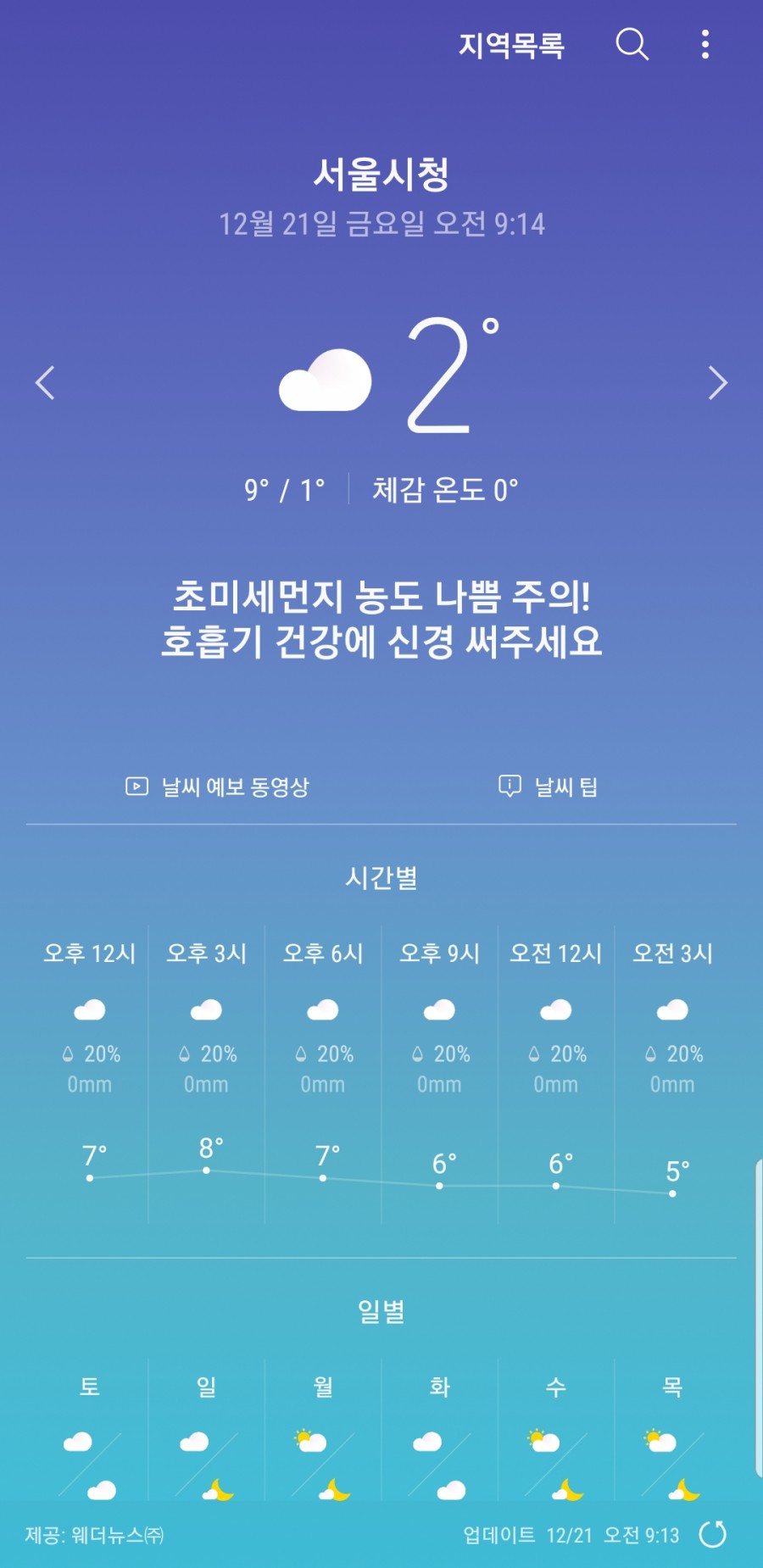This screenshot has height=1568, width=763.
Task: Open the 초미세먼지 fine dust warning
Action: 381,619
